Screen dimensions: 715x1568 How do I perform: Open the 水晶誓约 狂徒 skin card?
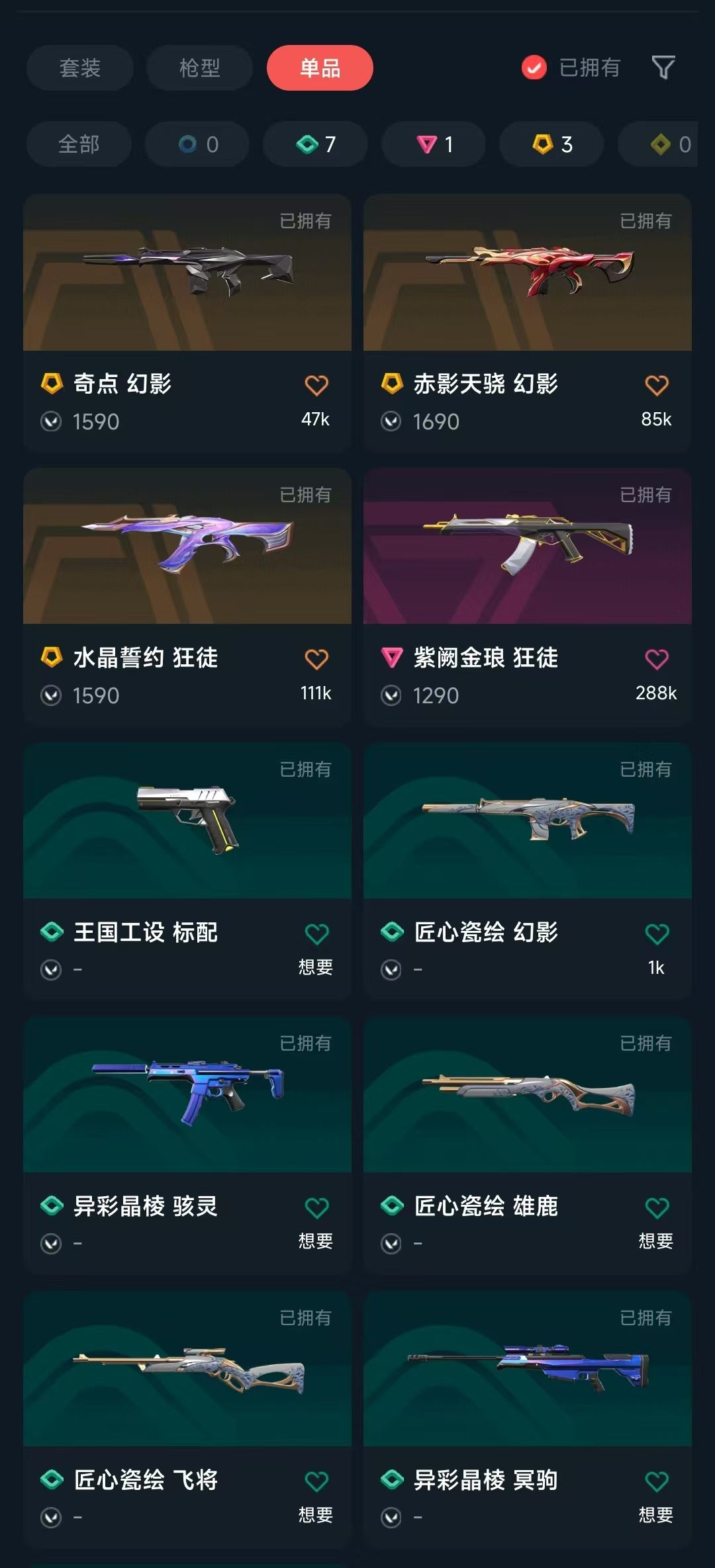[x=187, y=597]
